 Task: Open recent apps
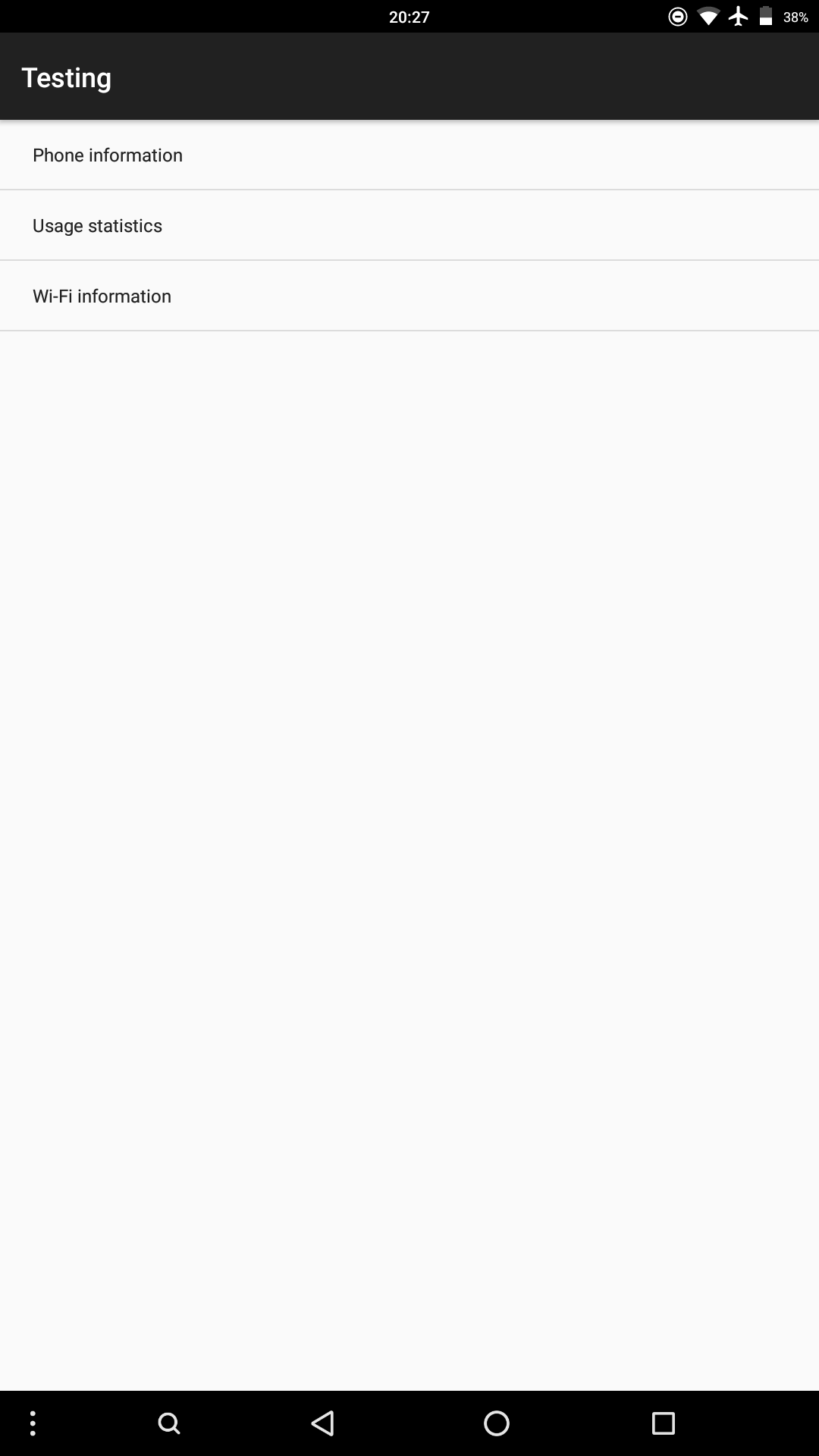tap(664, 1423)
